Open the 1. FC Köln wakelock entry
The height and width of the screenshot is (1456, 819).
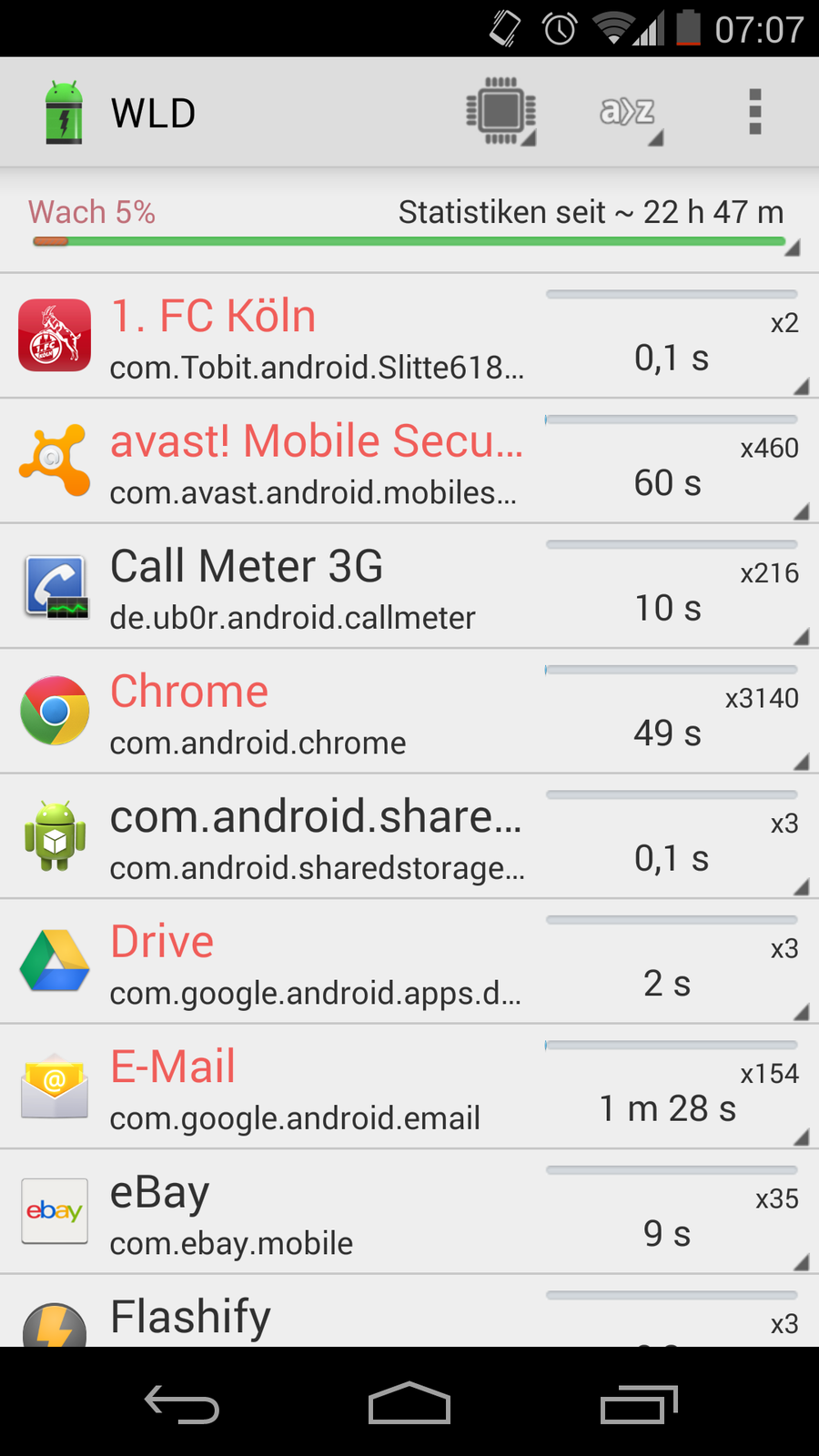pyautogui.click(x=409, y=336)
